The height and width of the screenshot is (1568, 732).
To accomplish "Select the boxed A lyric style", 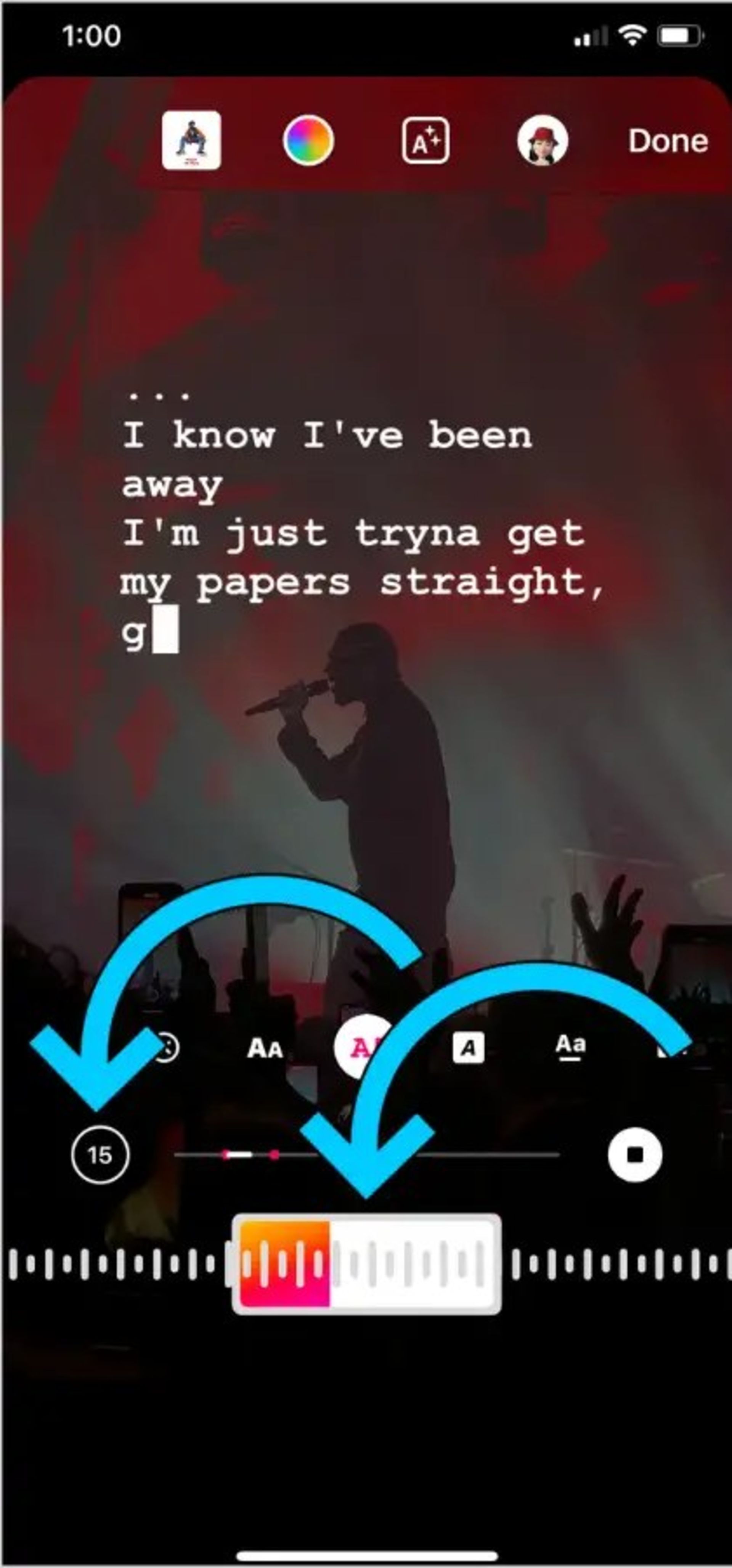I will [x=468, y=1048].
